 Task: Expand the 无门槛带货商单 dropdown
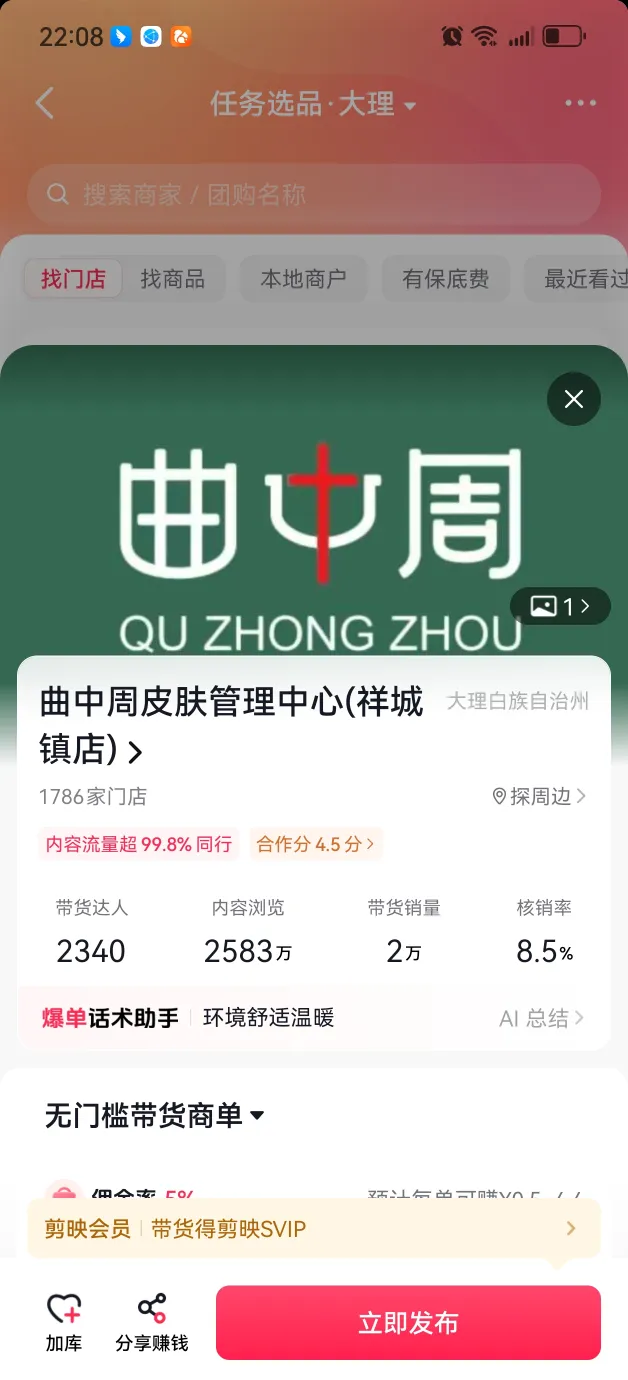click(x=155, y=1115)
